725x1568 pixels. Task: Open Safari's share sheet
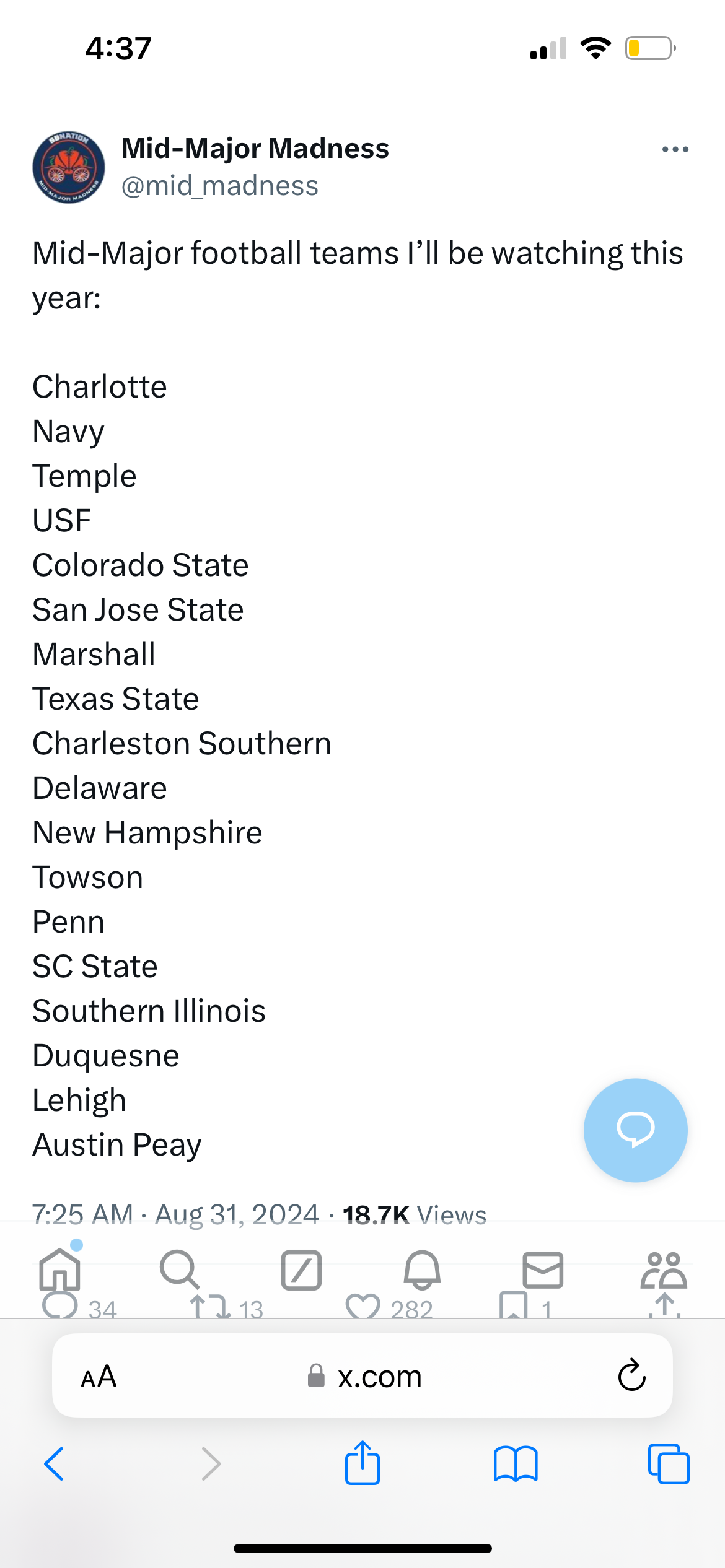(x=362, y=1462)
